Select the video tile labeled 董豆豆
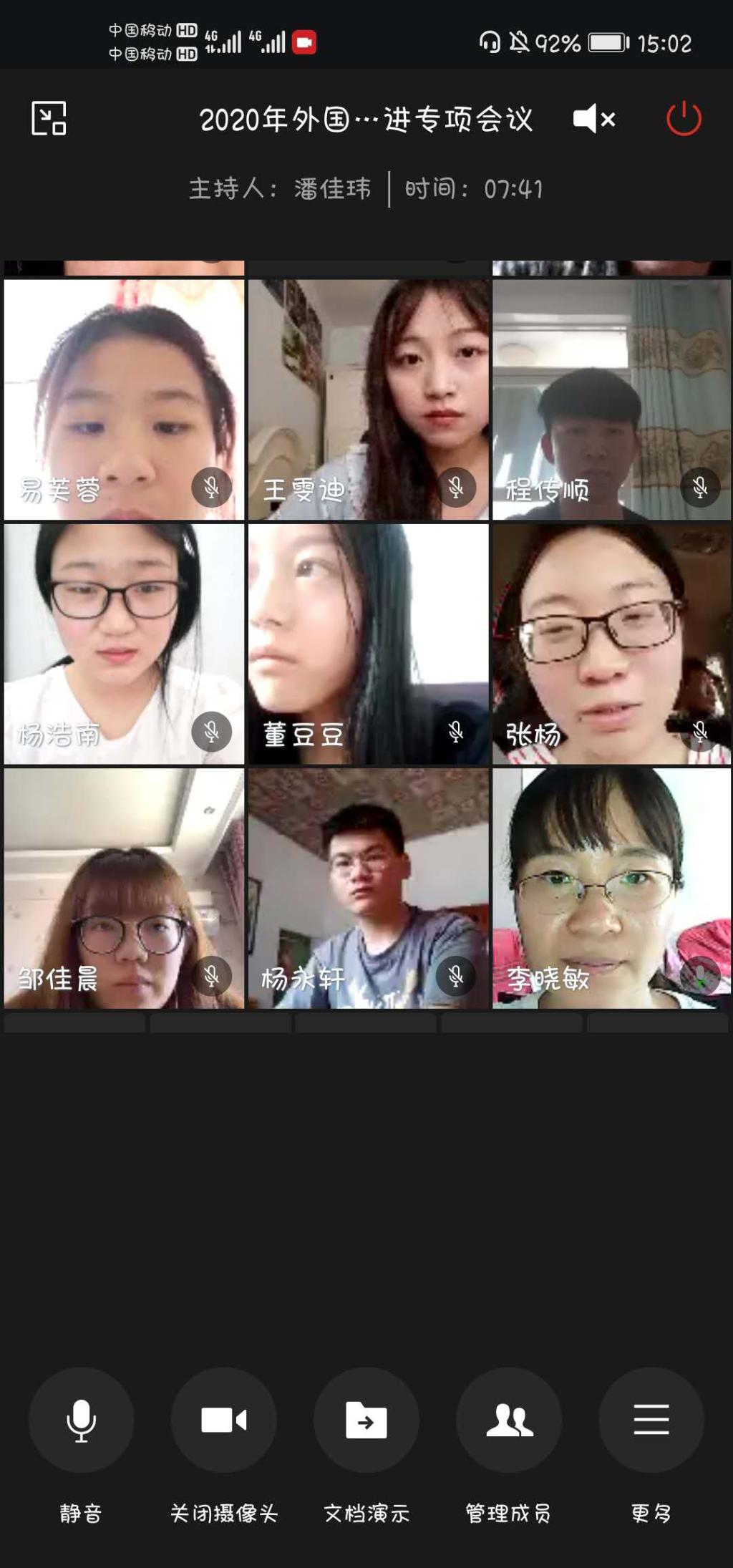This screenshot has width=733, height=1568. coord(369,644)
